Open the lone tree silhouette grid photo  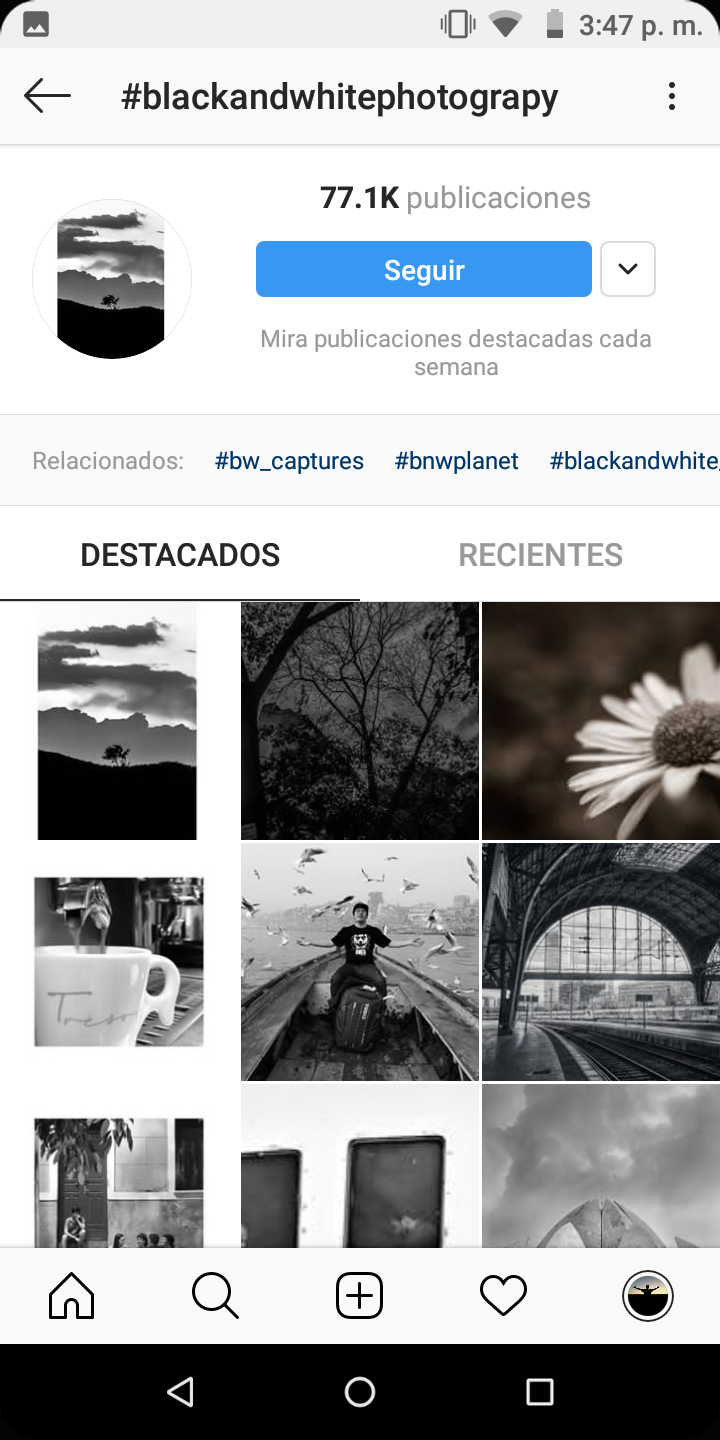(x=119, y=720)
